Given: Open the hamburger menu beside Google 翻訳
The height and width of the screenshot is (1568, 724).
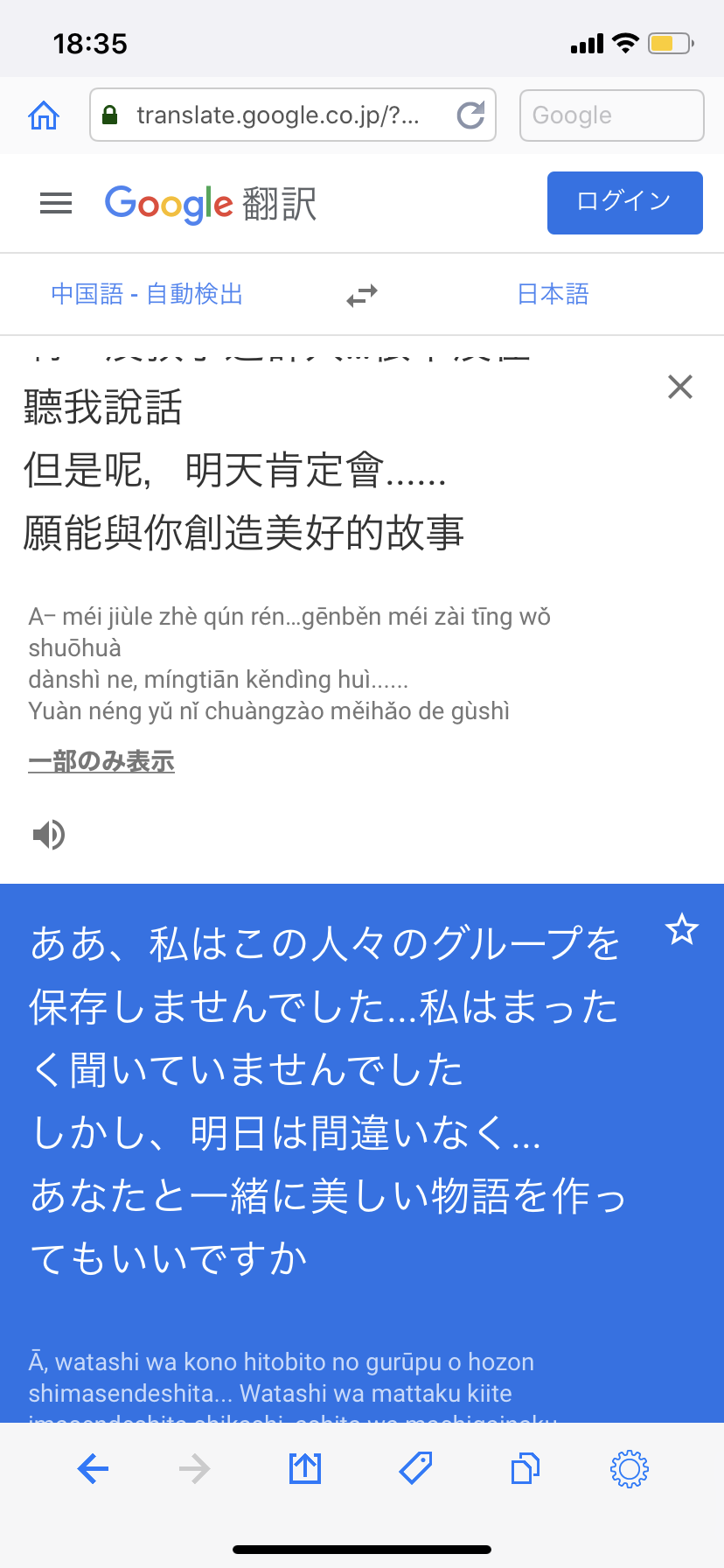Looking at the screenshot, I should pos(56,204).
